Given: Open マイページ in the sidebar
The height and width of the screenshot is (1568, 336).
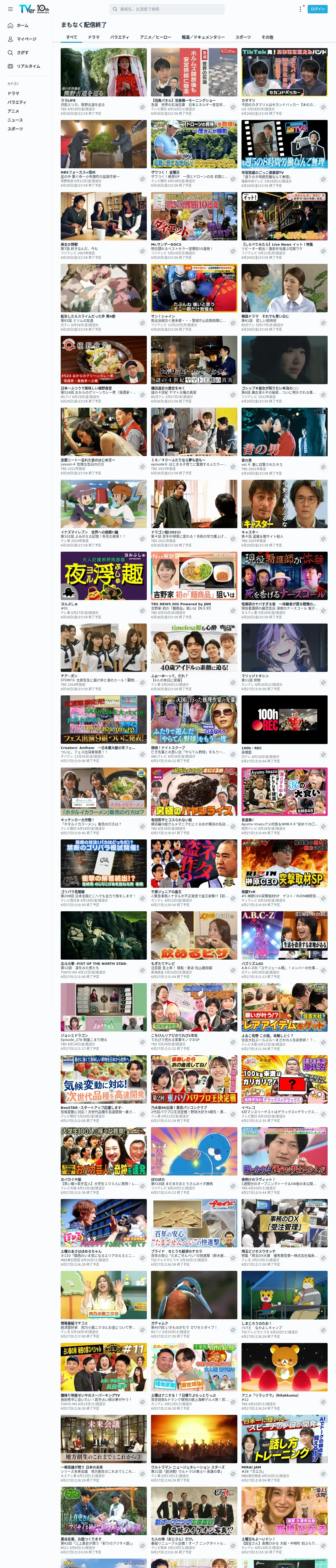Looking at the screenshot, I should (x=23, y=39).
